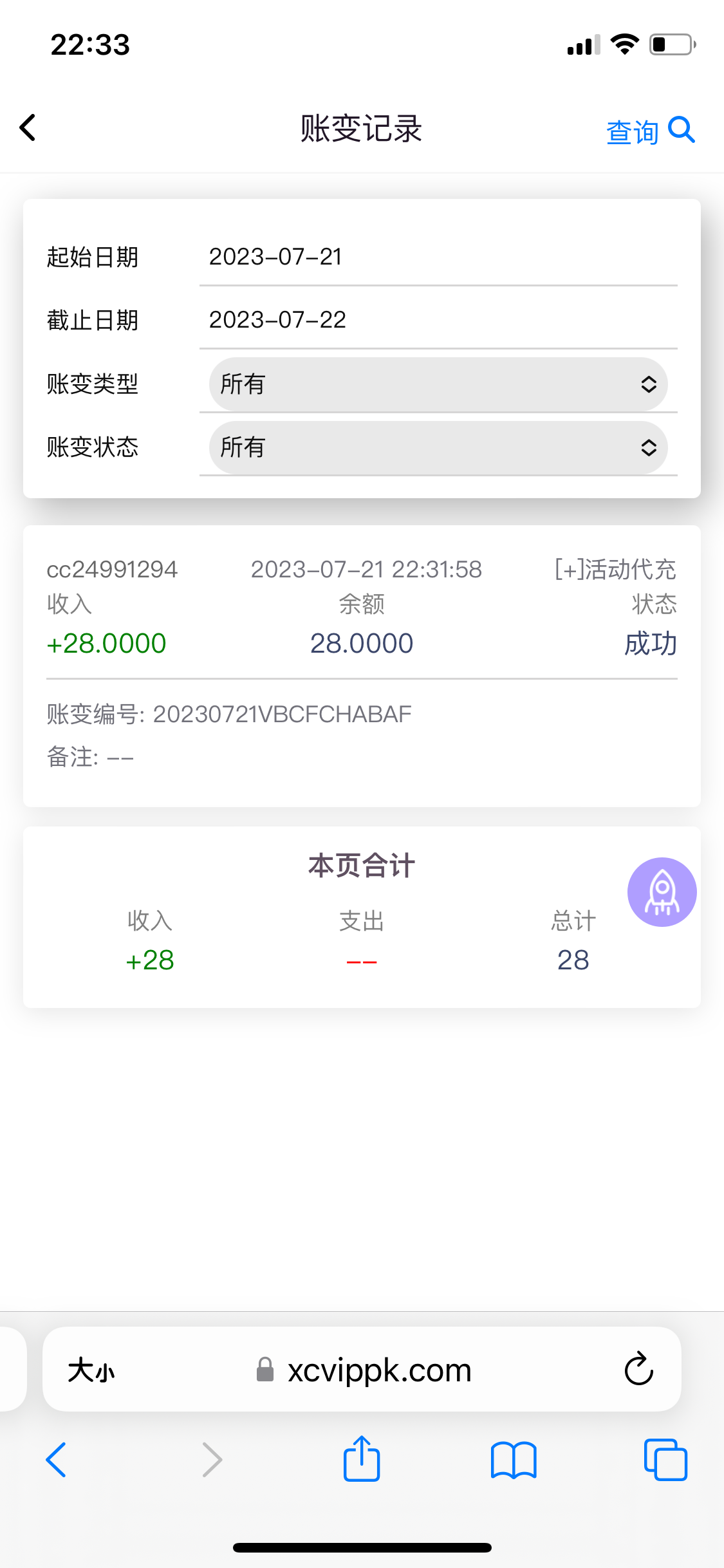
Task: Tap Safari back navigation arrow
Action: (x=57, y=1459)
